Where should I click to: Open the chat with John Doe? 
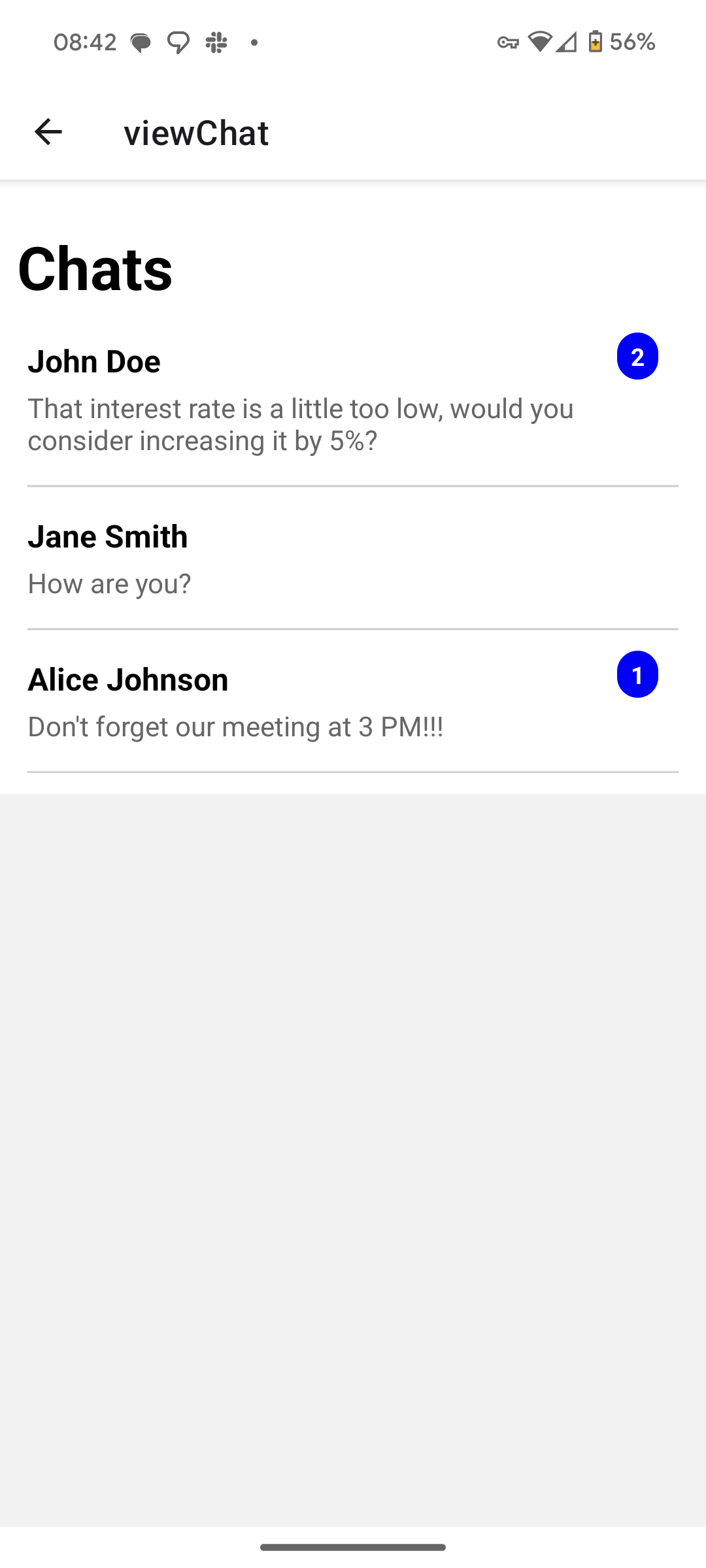coord(301,400)
